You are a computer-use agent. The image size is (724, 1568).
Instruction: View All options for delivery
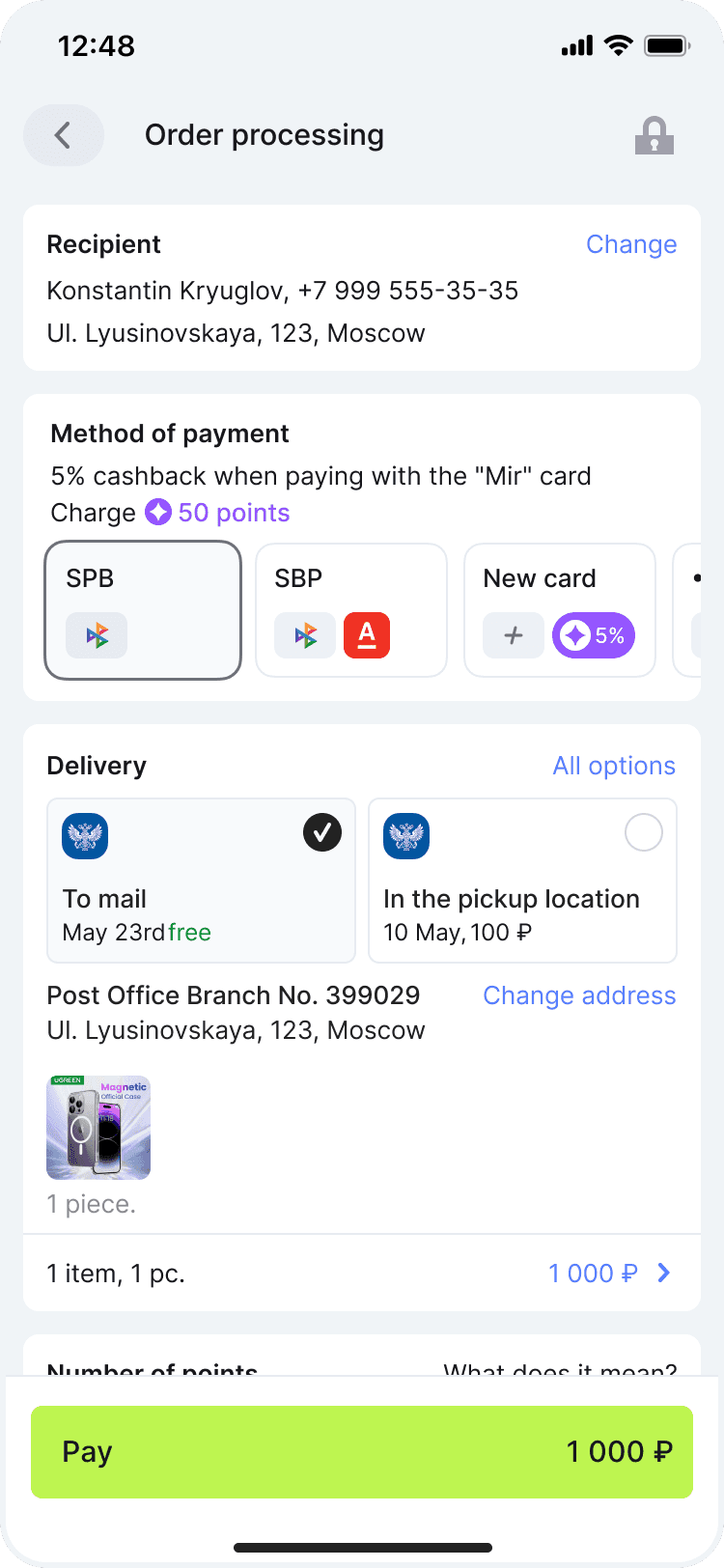[x=614, y=766]
